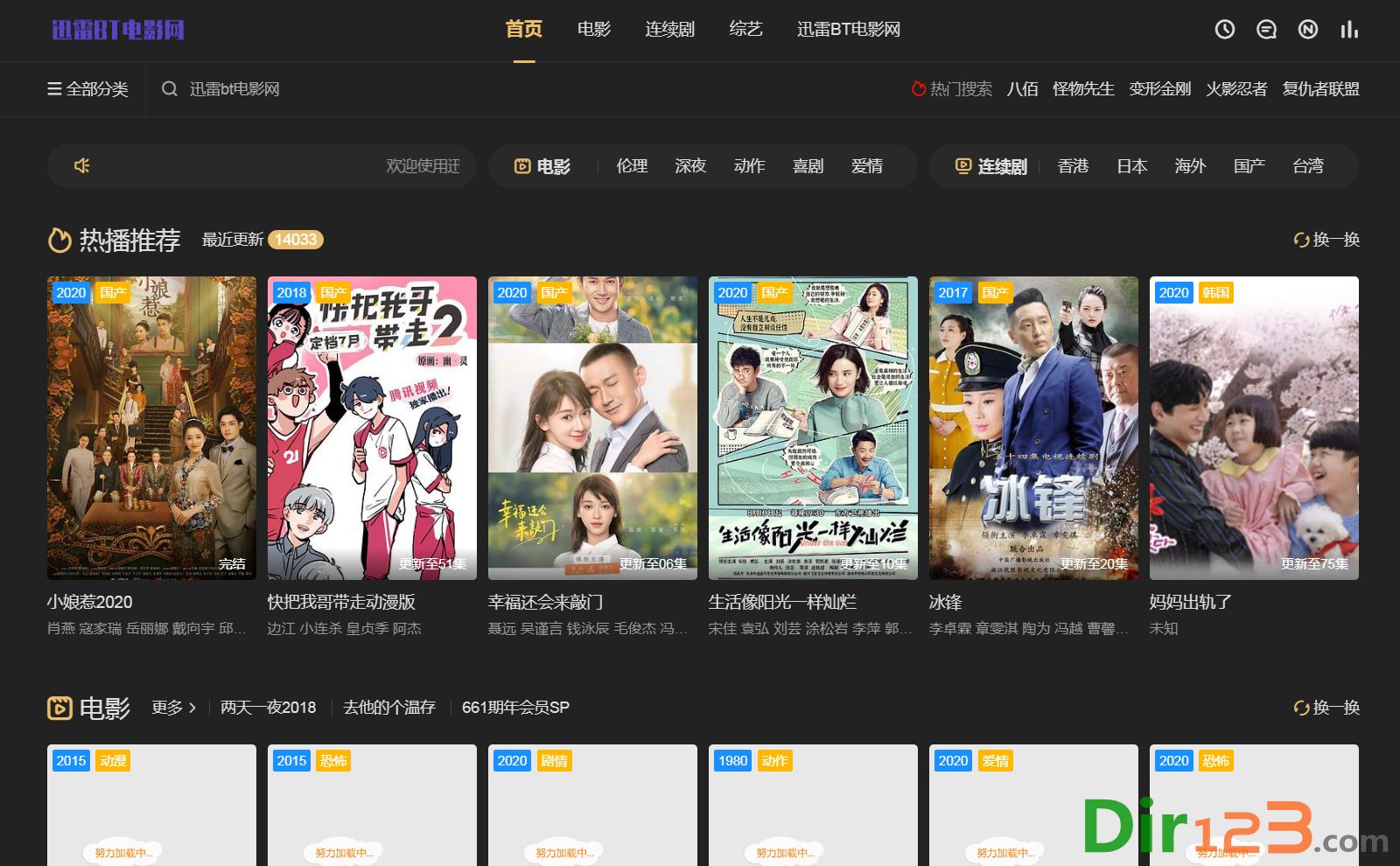Open the 幸福还会来敲门 poster card

pos(592,428)
